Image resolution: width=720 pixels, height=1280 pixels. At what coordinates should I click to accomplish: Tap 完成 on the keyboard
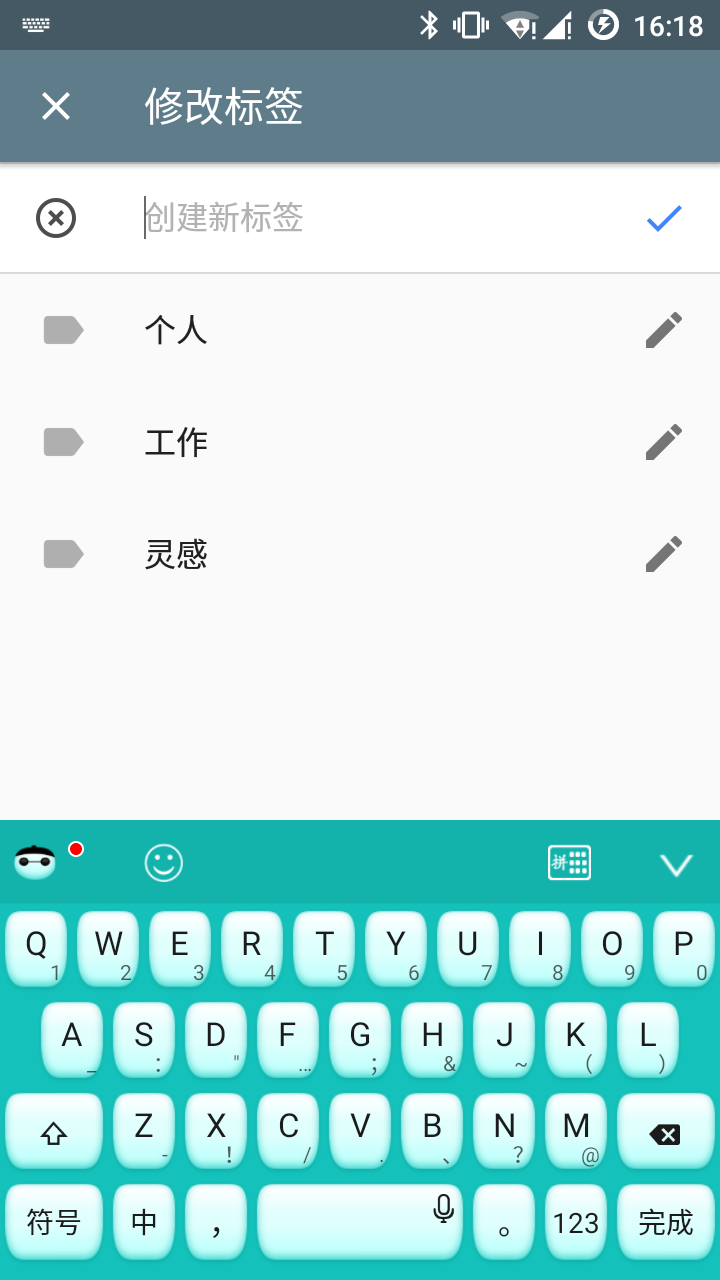pyautogui.click(x=665, y=1222)
